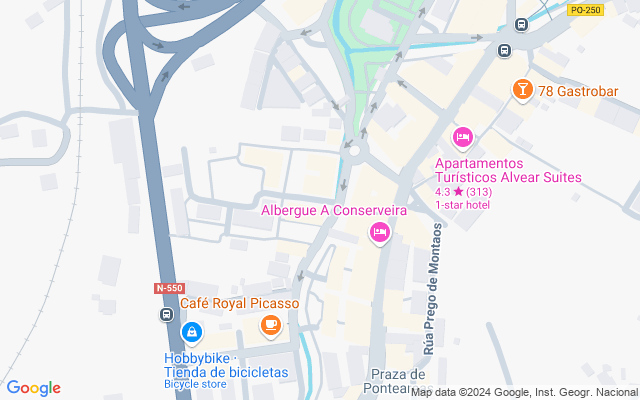Tap the Albergue A Conserveira lodging pin
The image size is (640, 400).
click(380, 233)
